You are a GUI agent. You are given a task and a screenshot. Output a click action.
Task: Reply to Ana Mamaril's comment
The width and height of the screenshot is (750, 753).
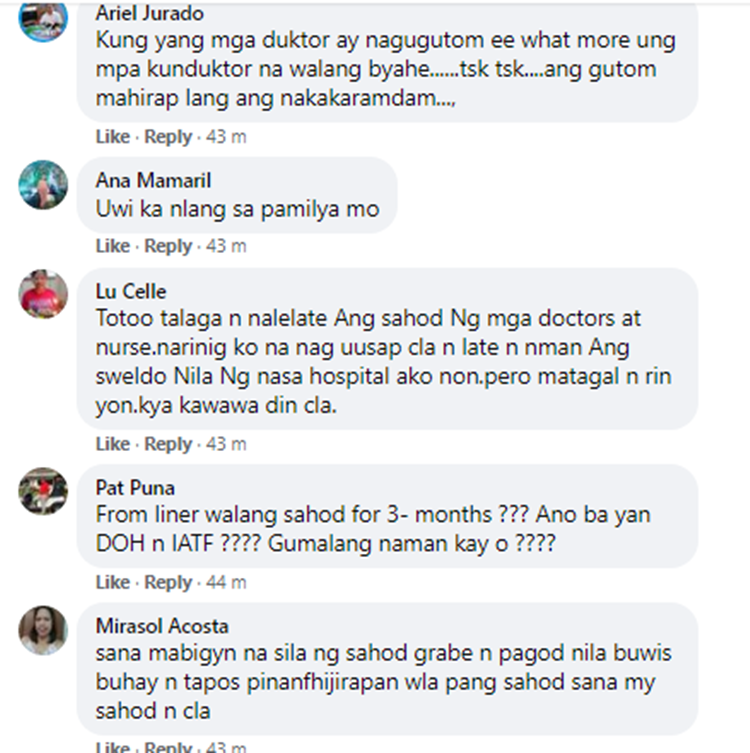tap(167, 246)
